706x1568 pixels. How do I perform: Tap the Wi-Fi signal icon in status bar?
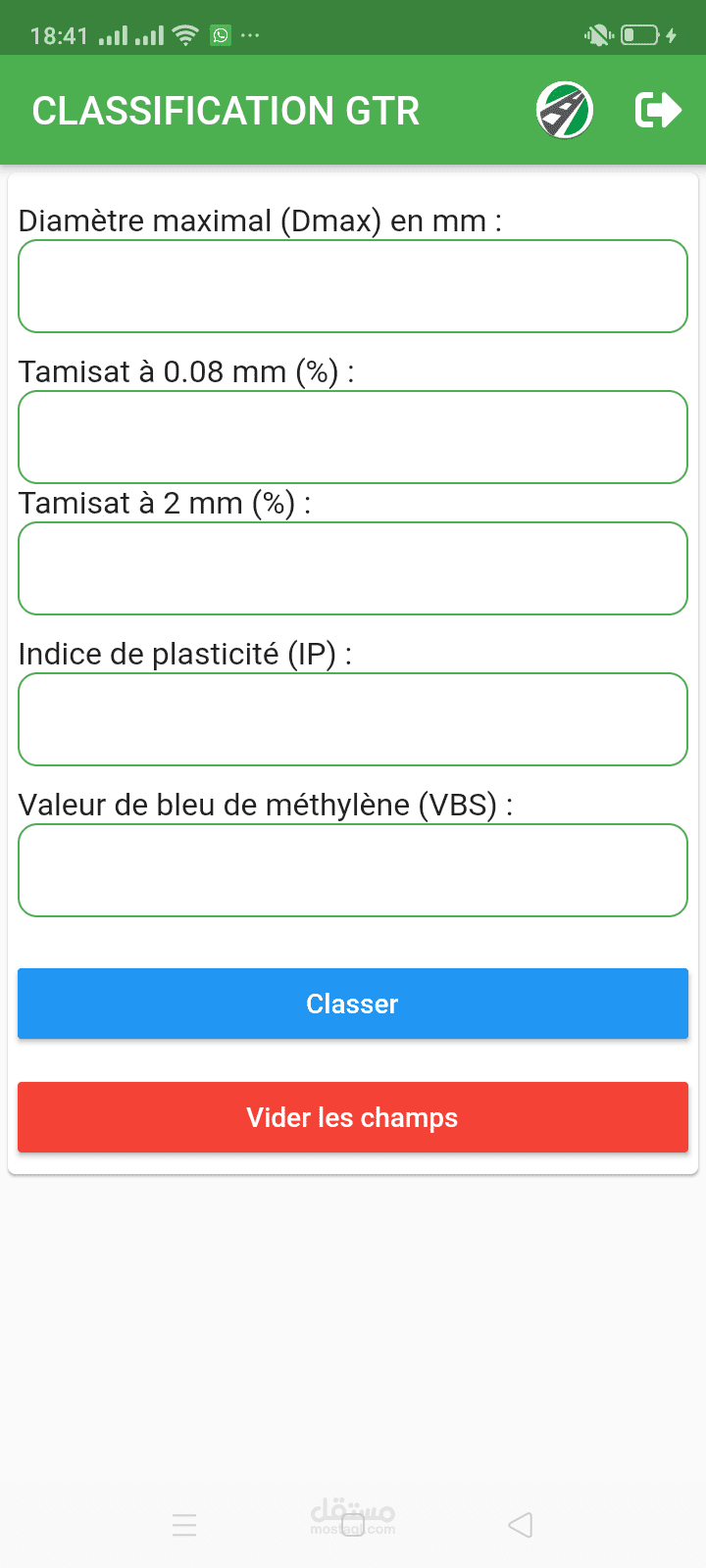click(x=184, y=32)
